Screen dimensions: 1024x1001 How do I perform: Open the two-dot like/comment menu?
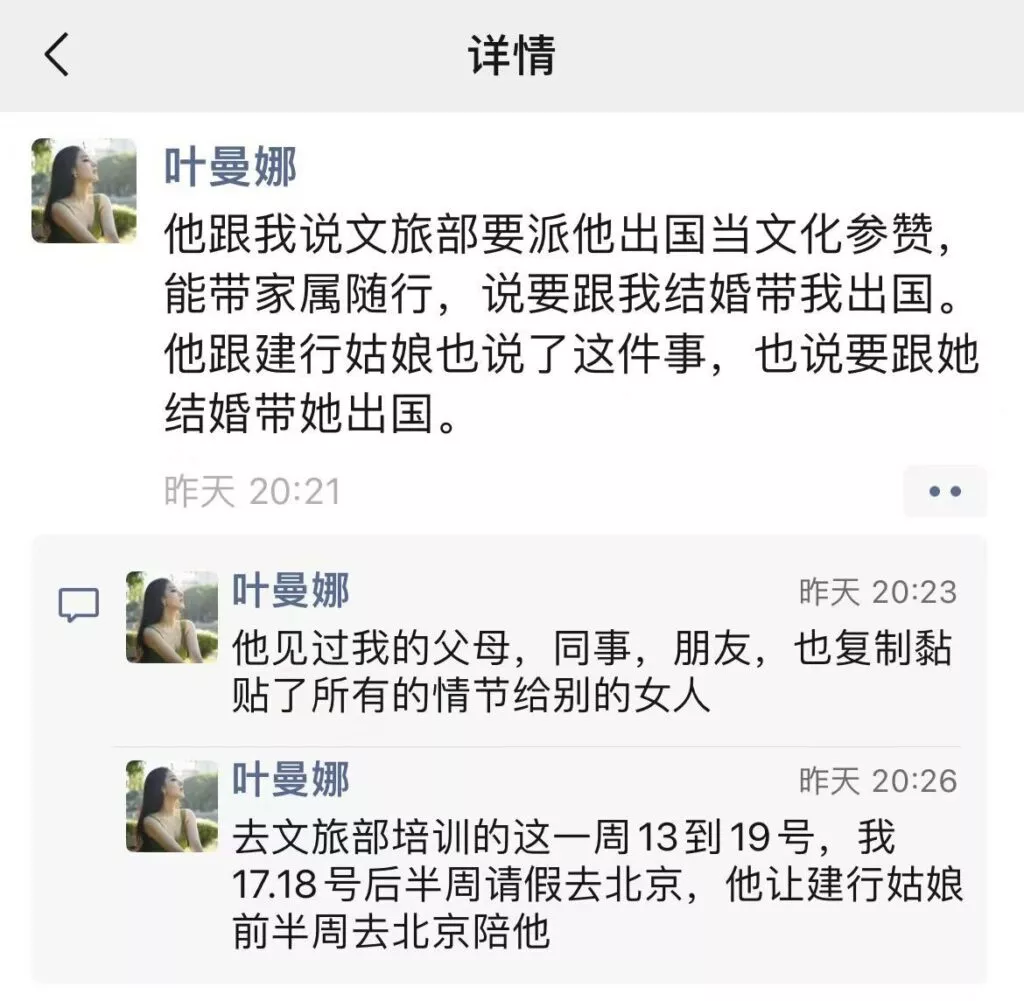click(x=944, y=491)
